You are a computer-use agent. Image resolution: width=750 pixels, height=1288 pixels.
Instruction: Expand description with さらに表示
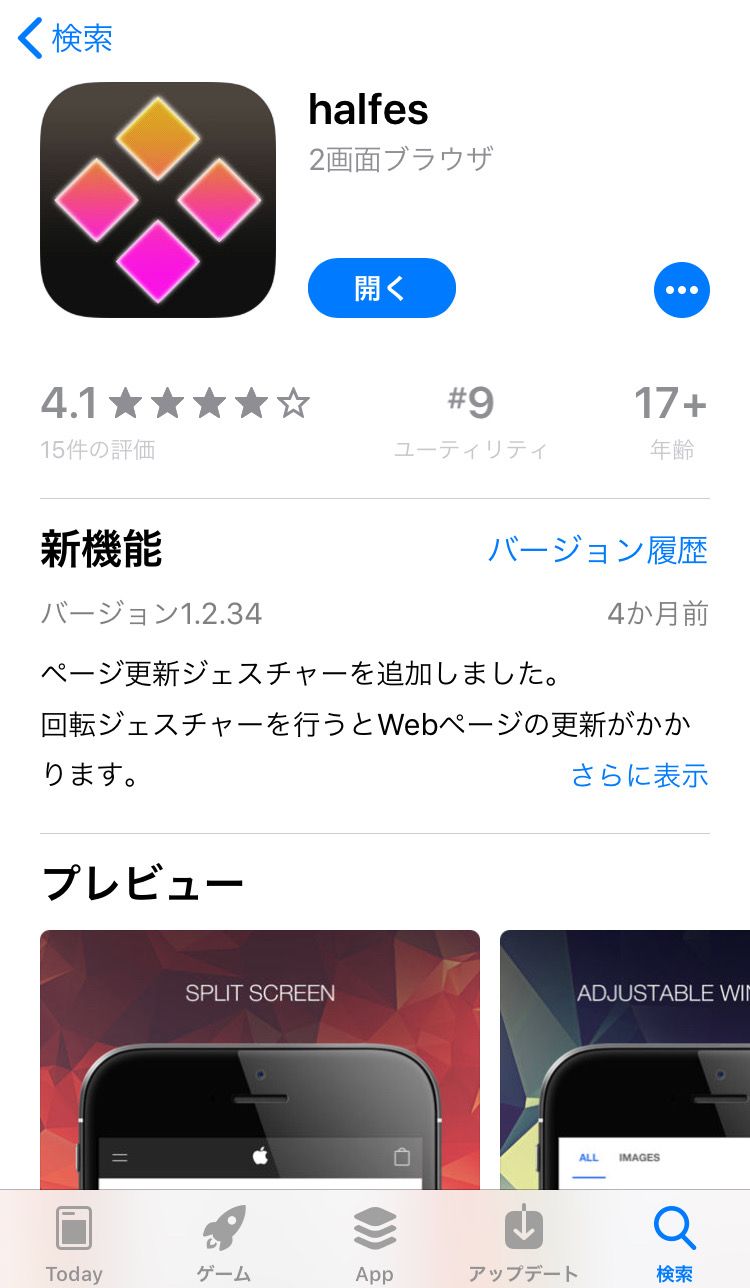pos(639,775)
